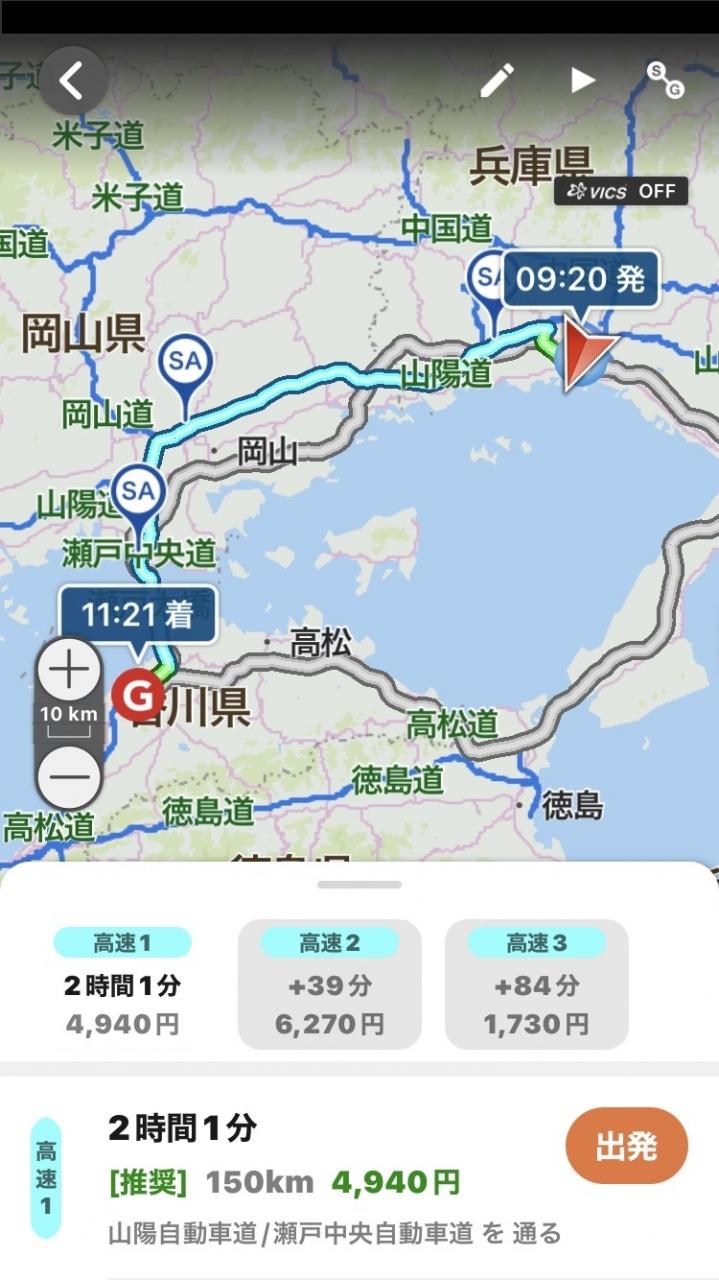Tap the 11:21 着 arrival time label
Image resolution: width=719 pixels, height=1280 pixels.
click(137, 614)
